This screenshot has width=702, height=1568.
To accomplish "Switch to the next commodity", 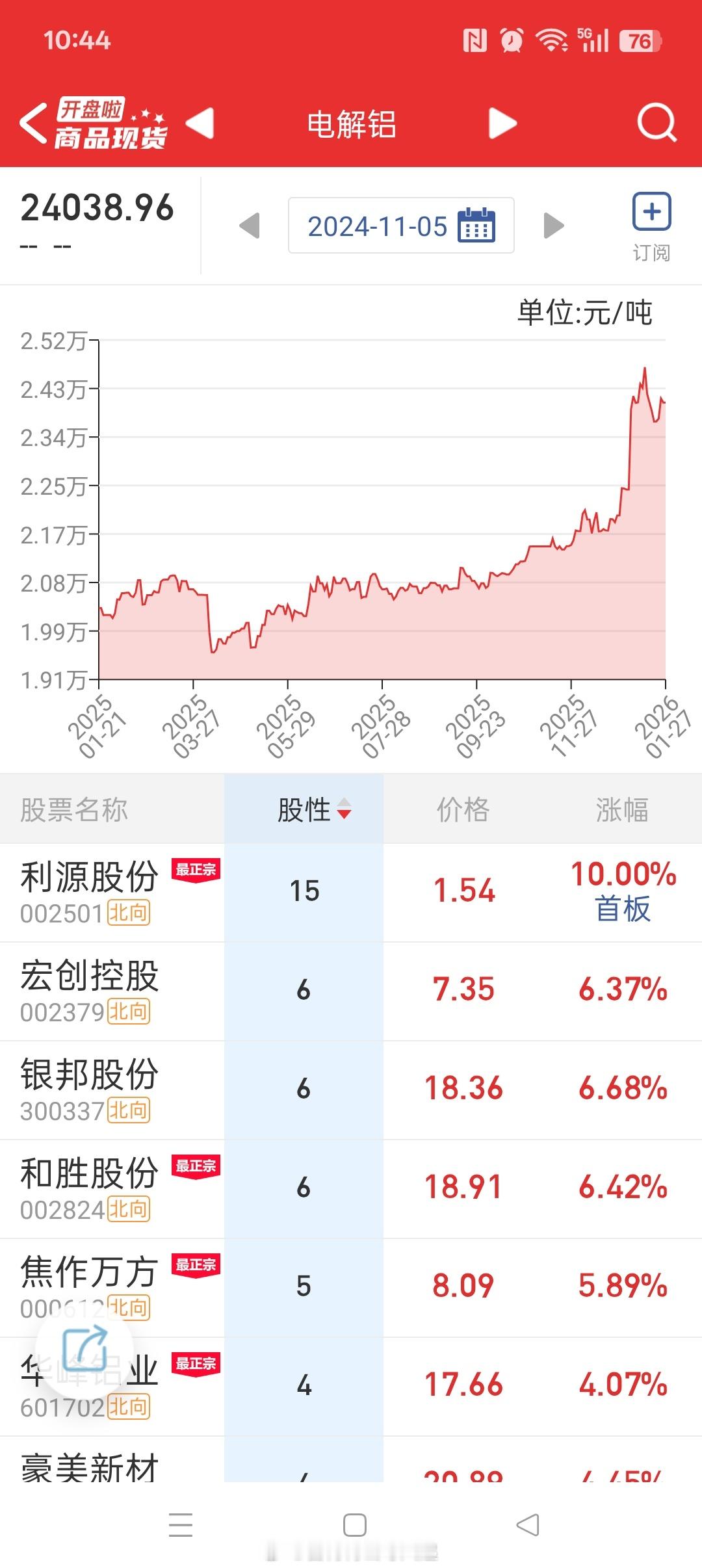I will (x=502, y=123).
